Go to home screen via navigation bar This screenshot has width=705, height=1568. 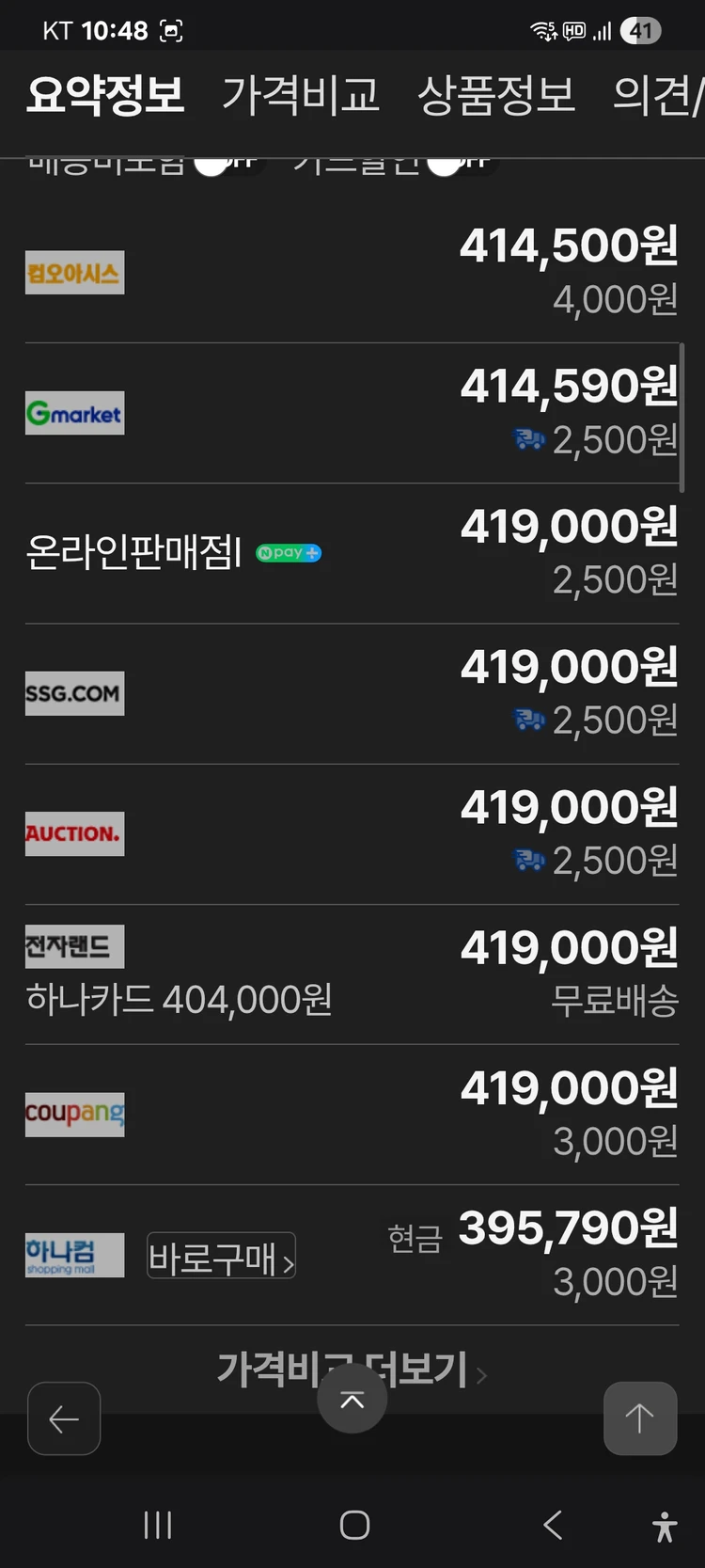[354, 1525]
